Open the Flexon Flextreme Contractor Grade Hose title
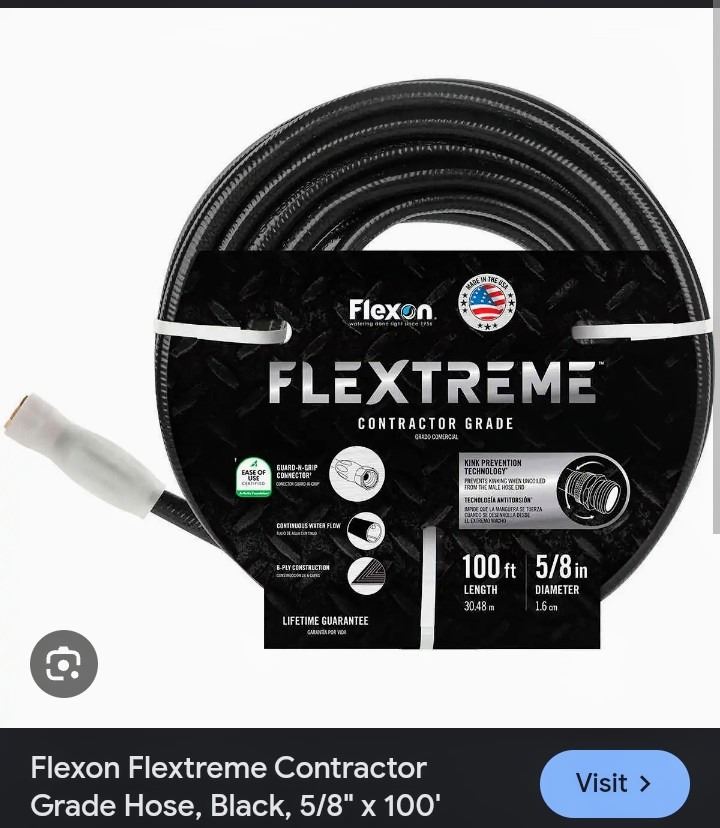The image size is (720, 828). coord(236,786)
